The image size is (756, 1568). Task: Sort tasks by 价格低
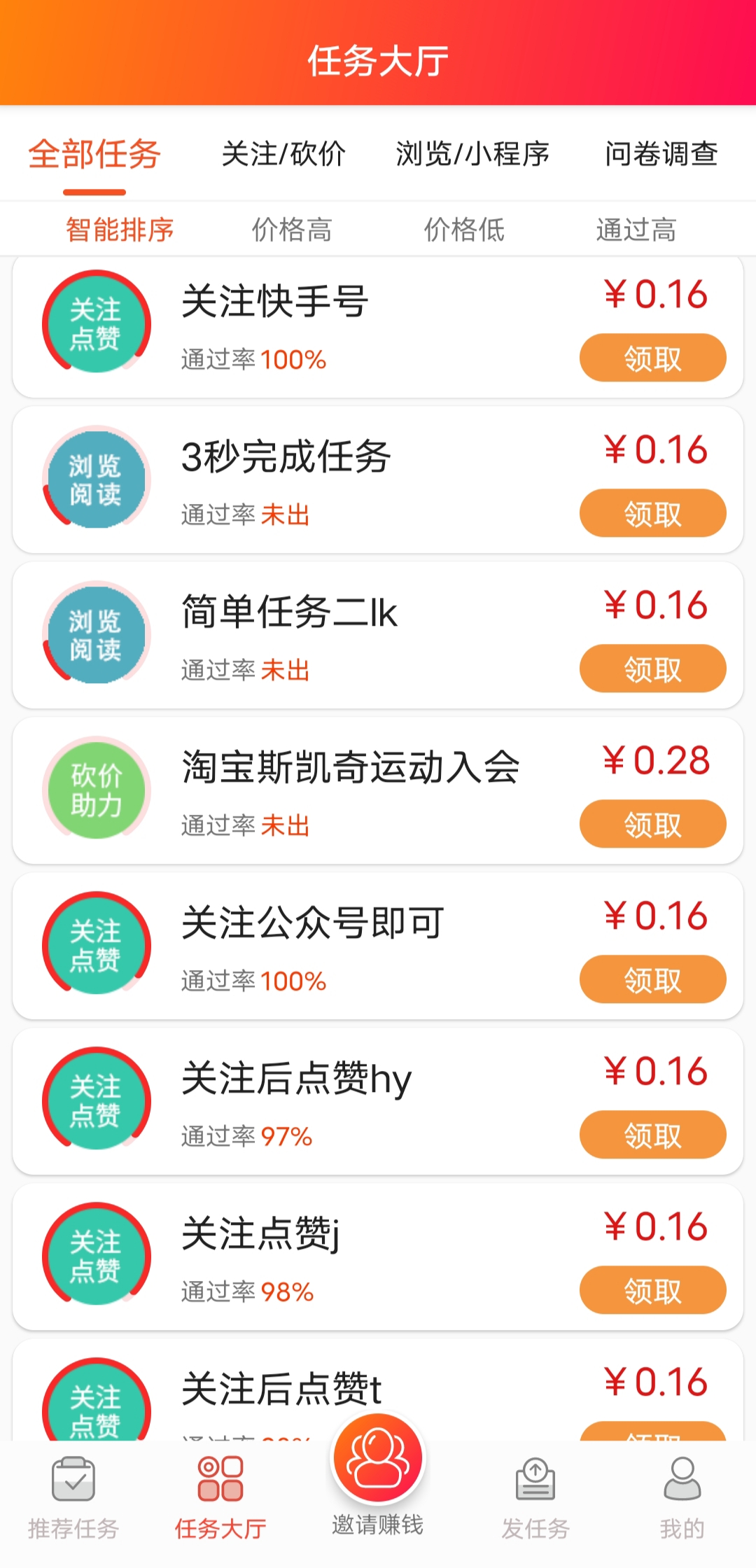(x=464, y=230)
